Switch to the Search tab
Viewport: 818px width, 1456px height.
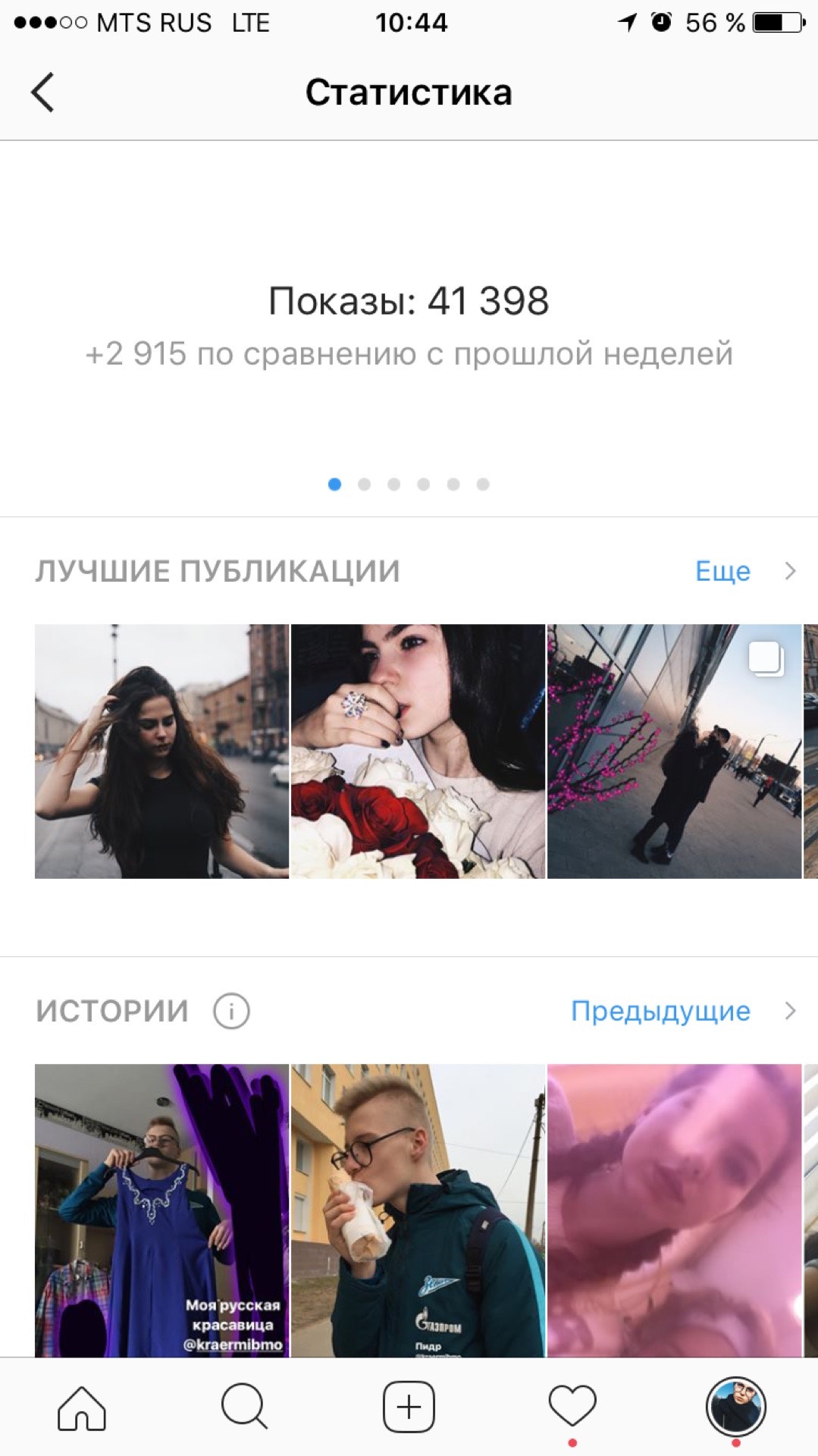click(x=244, y=1407)
